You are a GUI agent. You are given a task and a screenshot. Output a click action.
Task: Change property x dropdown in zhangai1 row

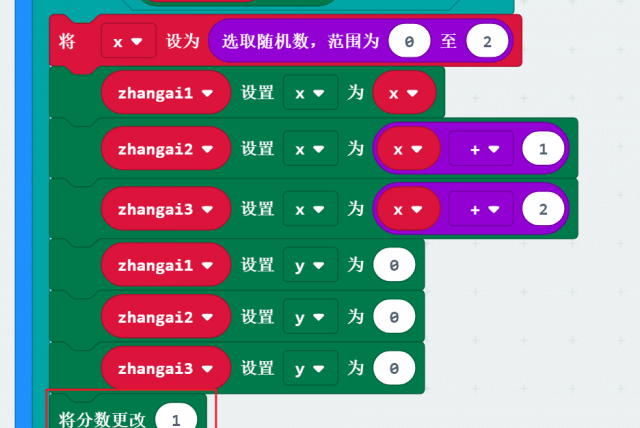click(x=309, y=93)
